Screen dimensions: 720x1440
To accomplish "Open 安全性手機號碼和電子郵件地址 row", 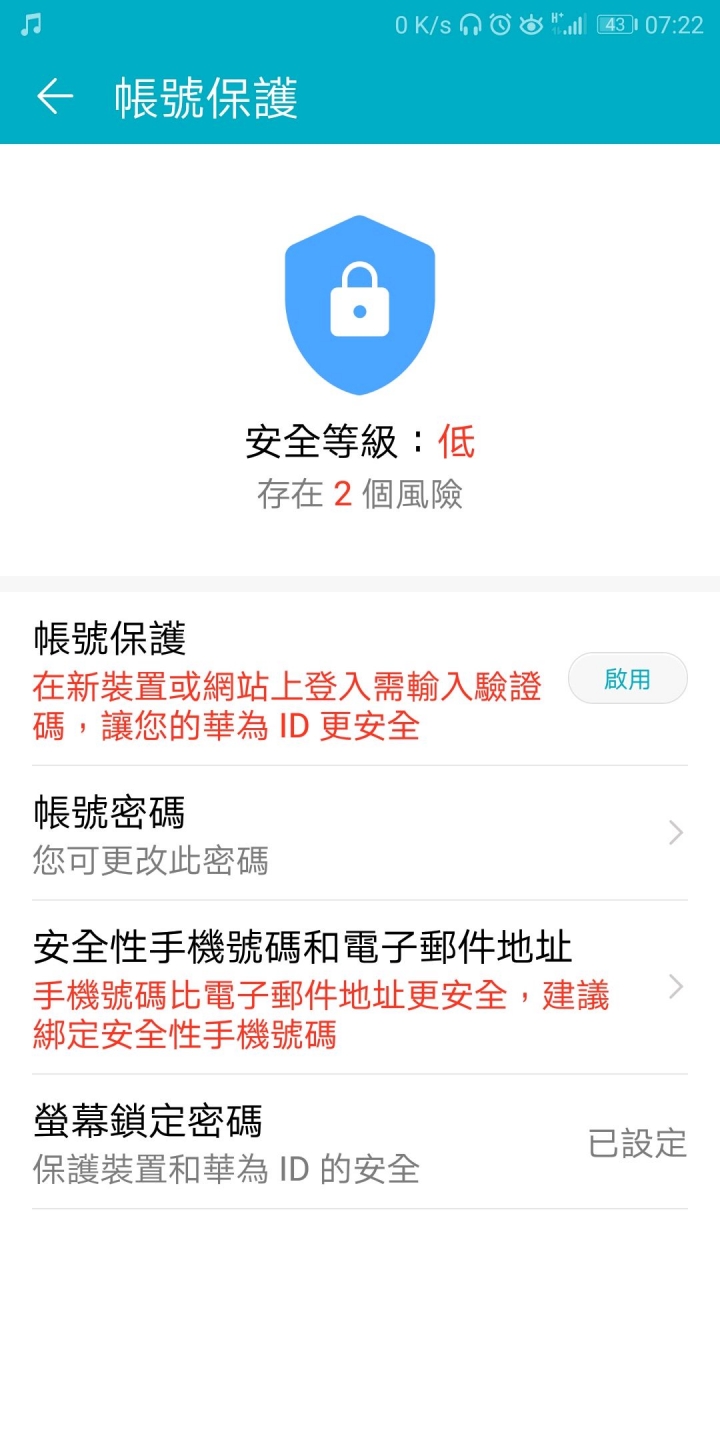I will 360,987.
